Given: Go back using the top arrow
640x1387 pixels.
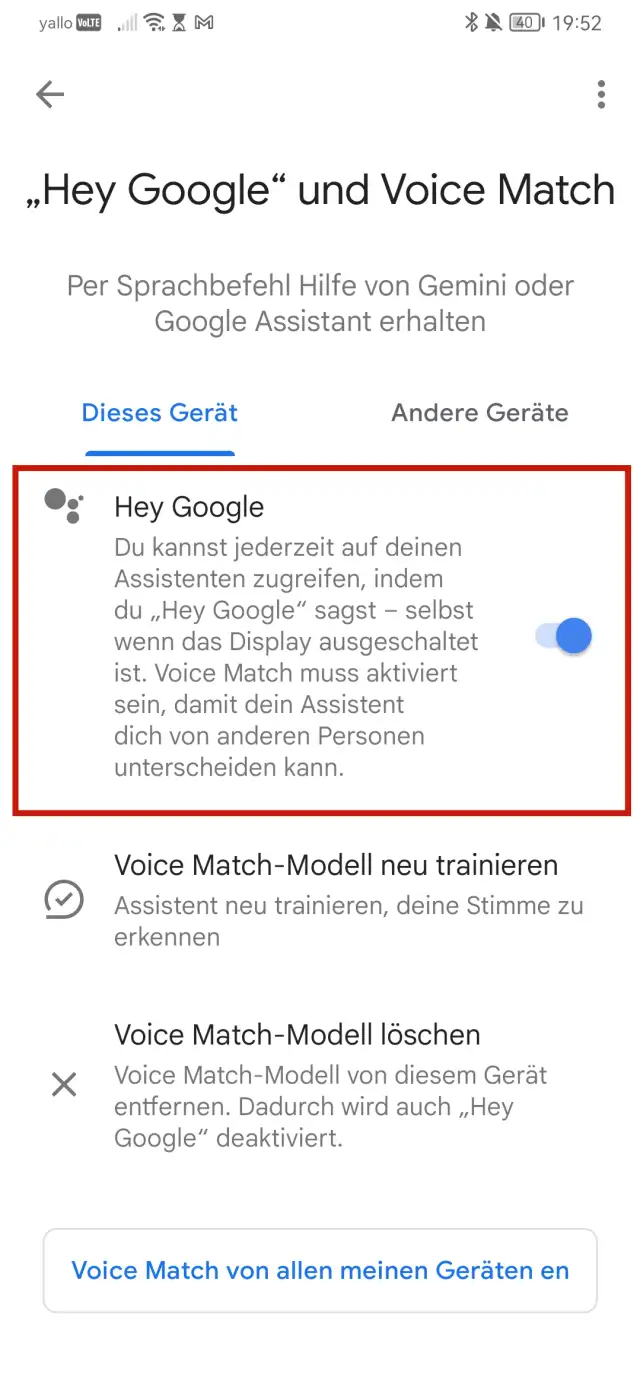Looking at the screenshot, I should tap(50, 95).
